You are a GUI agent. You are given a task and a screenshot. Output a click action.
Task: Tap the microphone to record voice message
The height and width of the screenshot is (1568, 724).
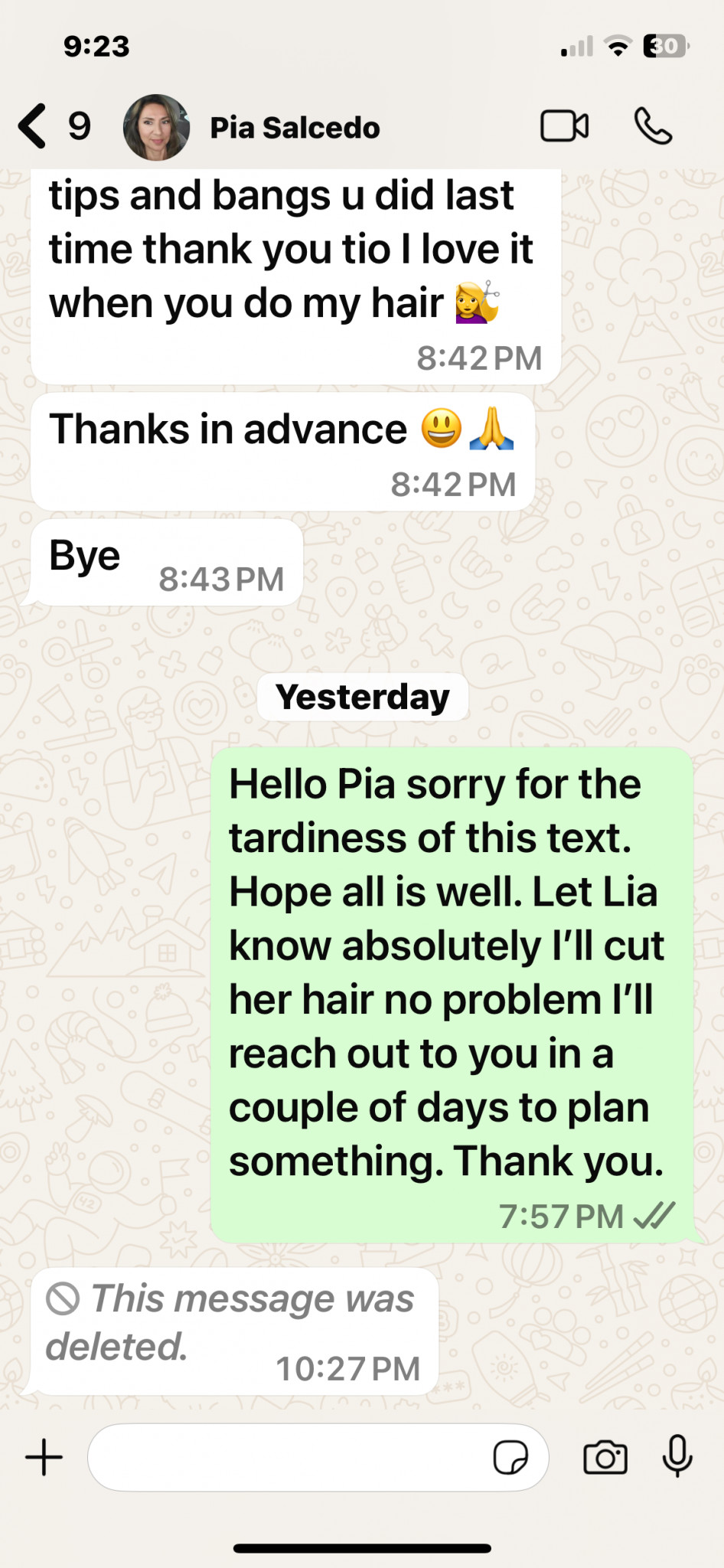tap(677, 1455)
